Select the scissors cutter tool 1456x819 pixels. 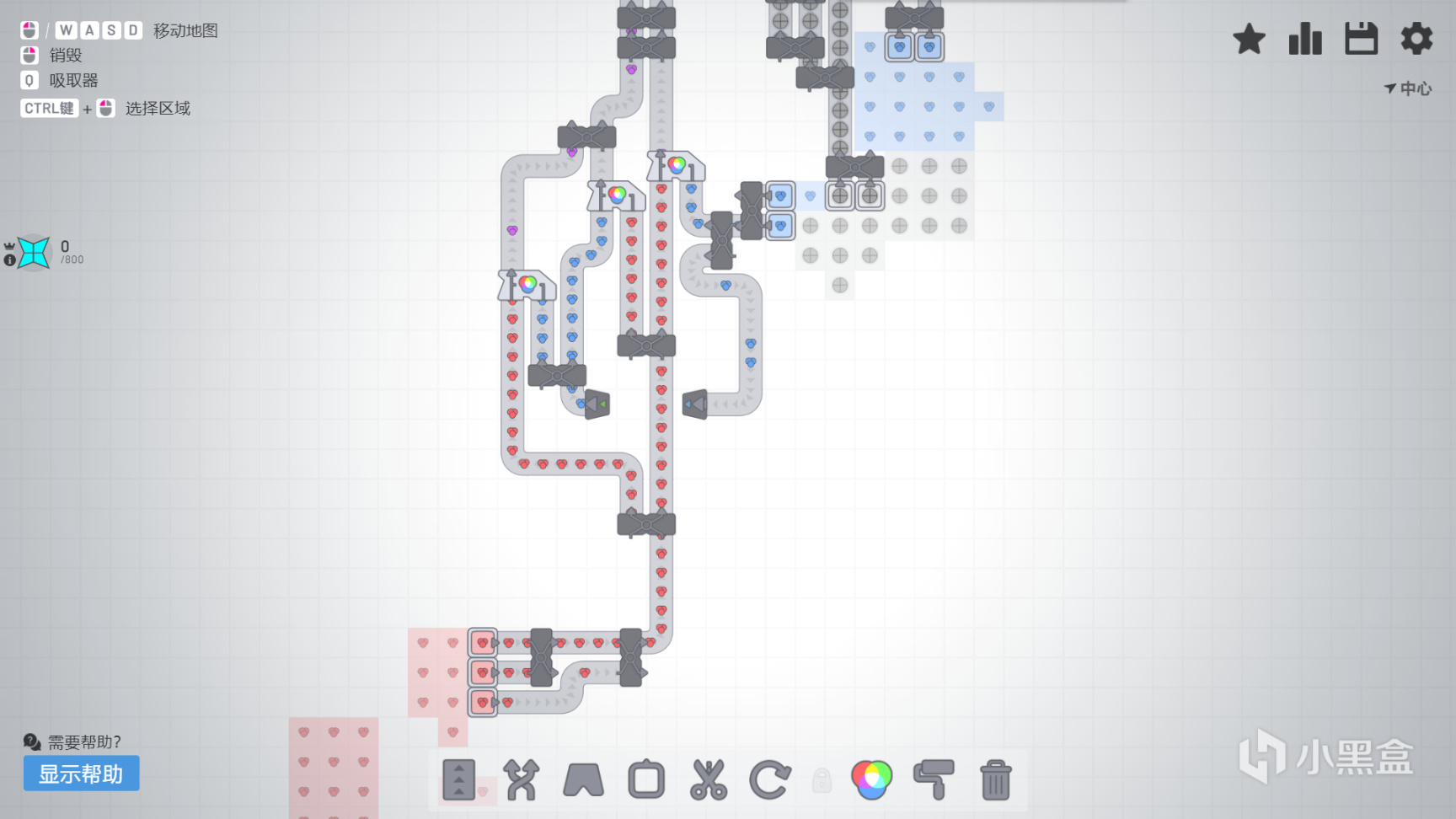708,779
